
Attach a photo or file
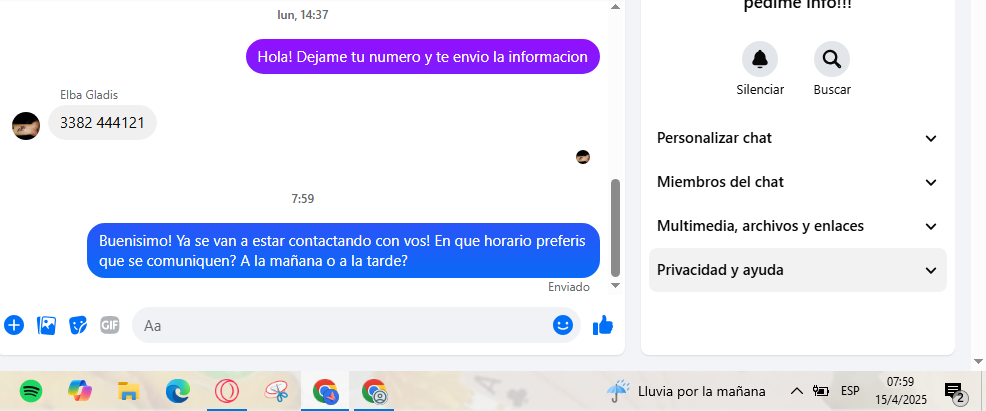(x=46, y=325)
